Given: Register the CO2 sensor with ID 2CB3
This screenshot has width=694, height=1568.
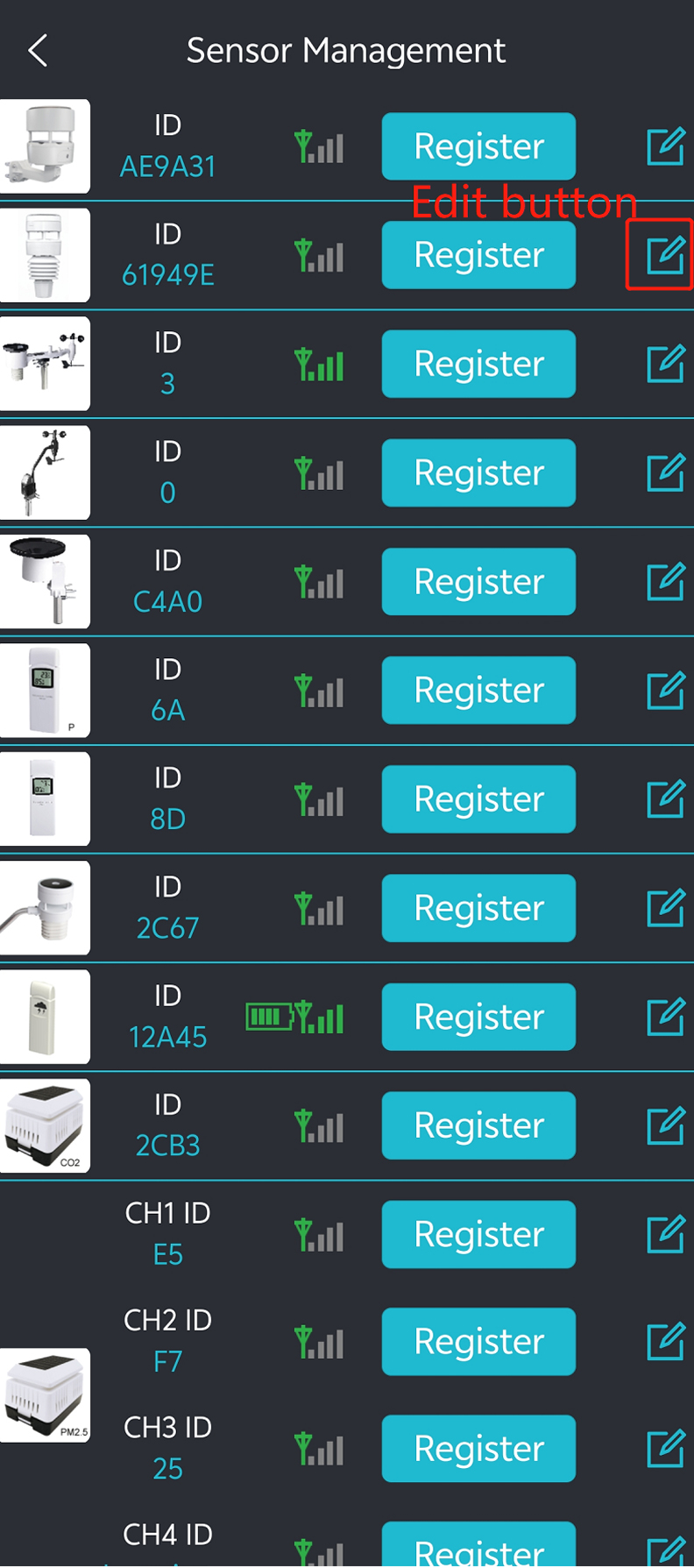Looking at the screenshot, I should click(478, 1125).
